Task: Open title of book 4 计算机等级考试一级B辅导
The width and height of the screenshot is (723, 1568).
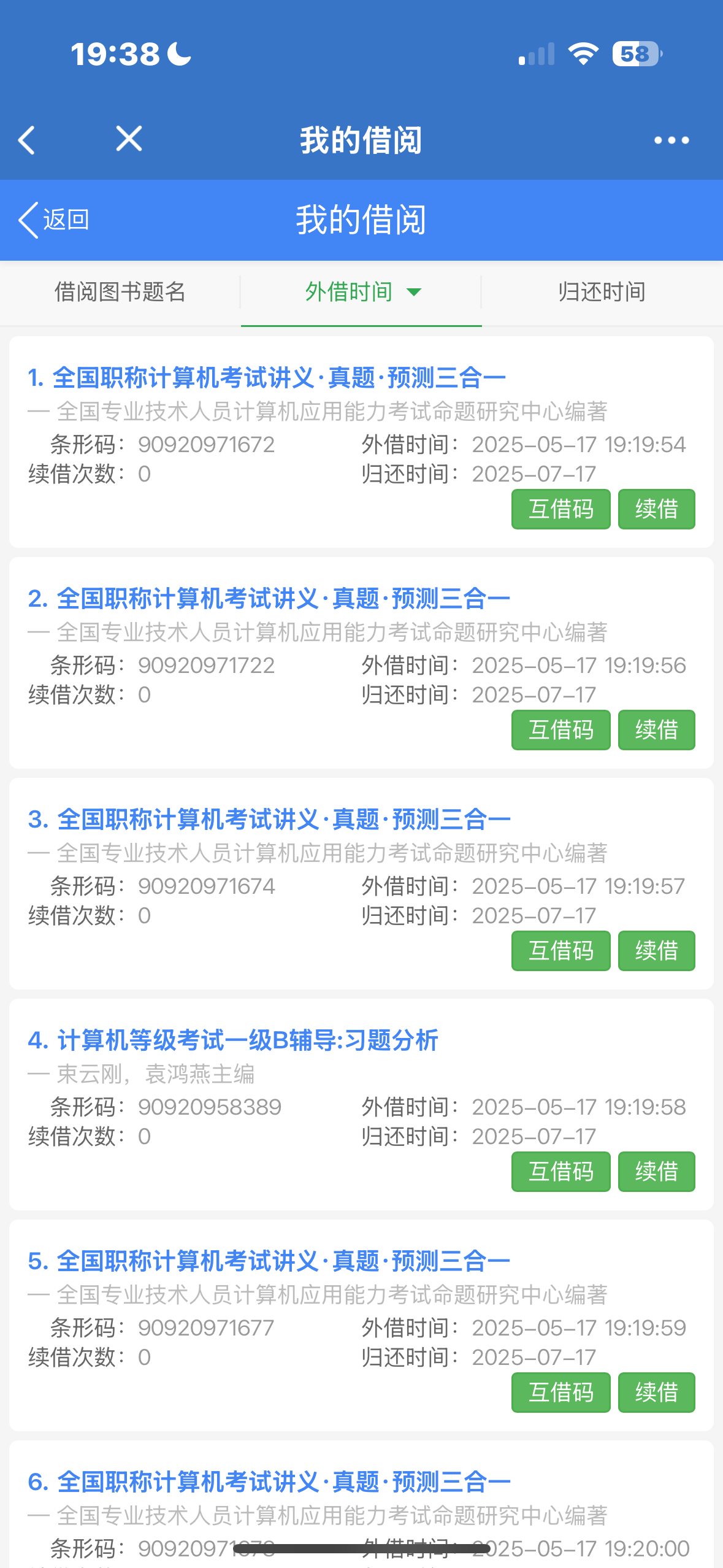Action: click(x=233, y=1040)
